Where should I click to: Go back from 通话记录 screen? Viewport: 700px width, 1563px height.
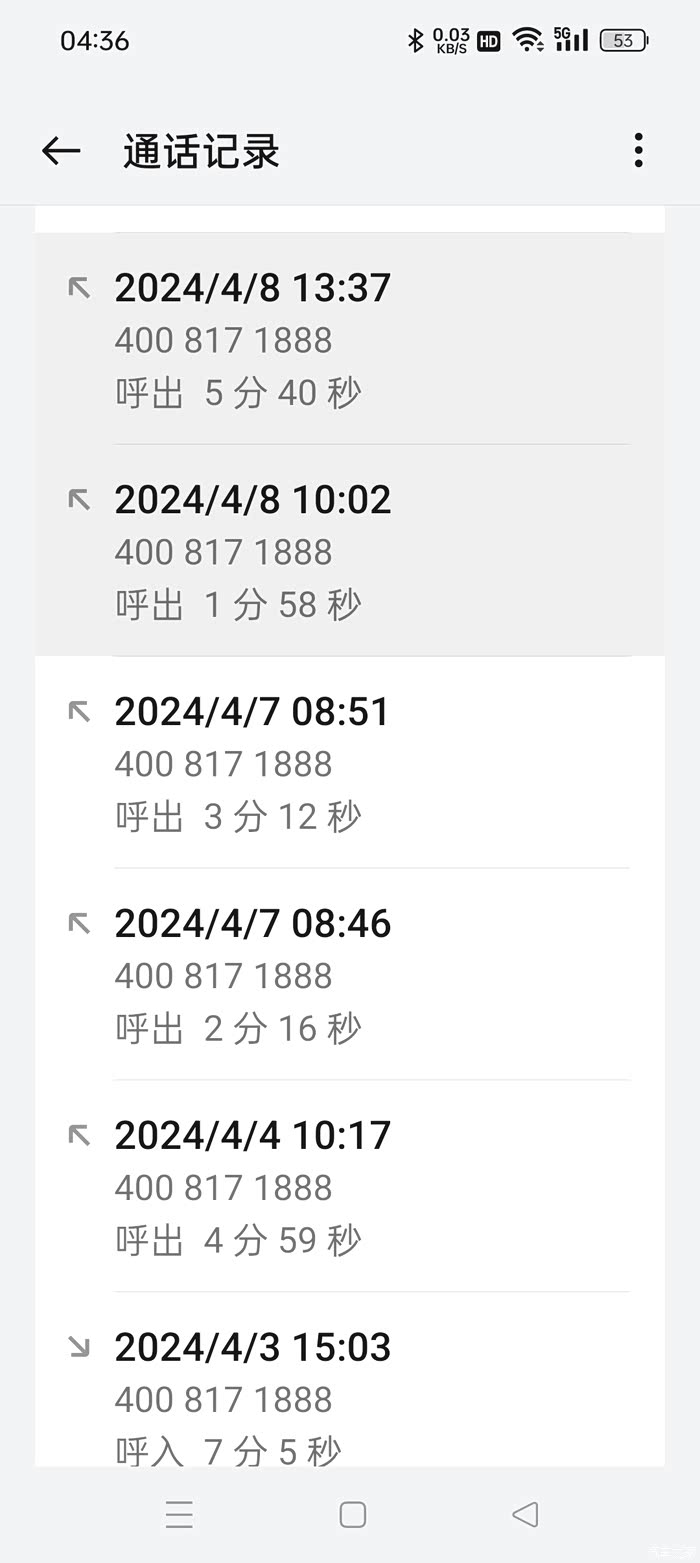pyautogui.click(x=61, y=151)
